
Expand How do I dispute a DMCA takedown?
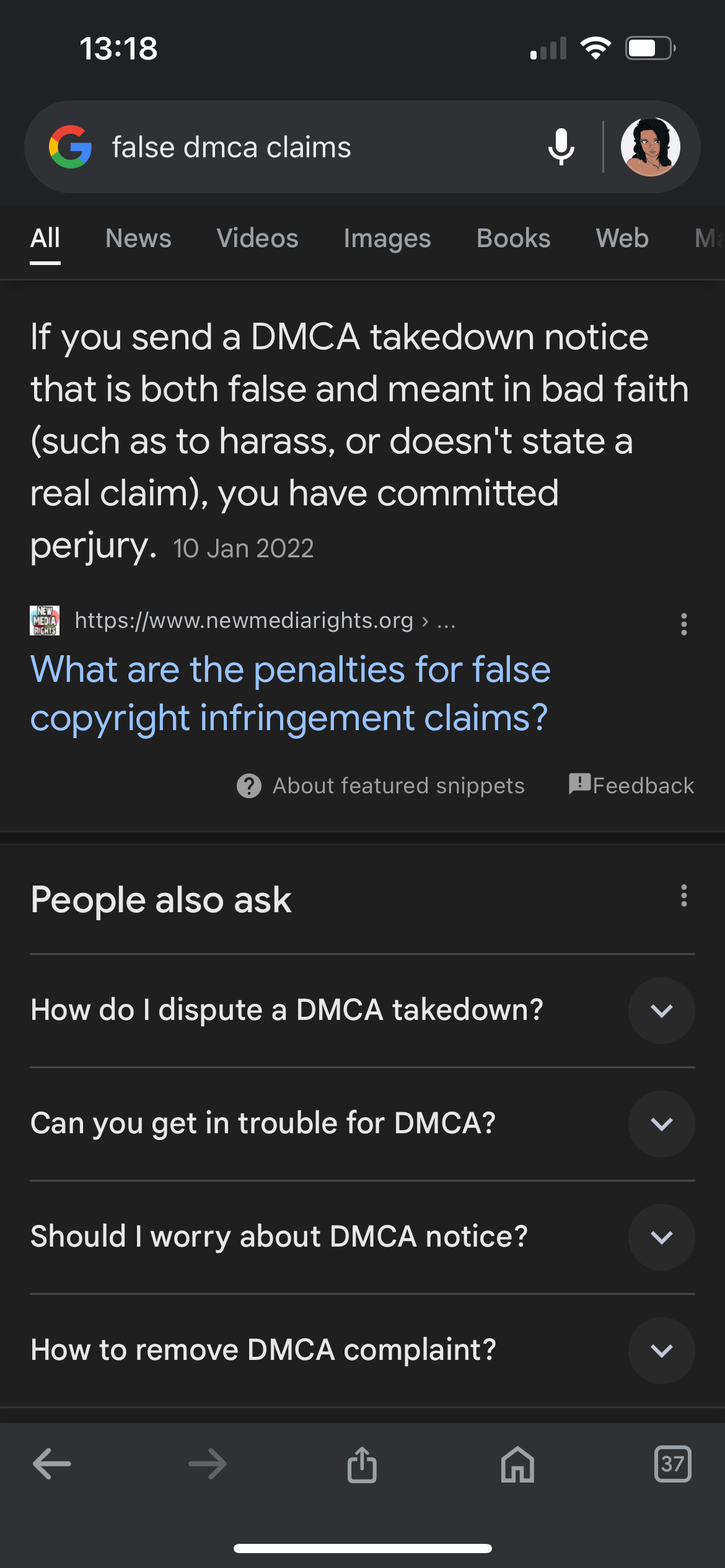[362, 1010]
